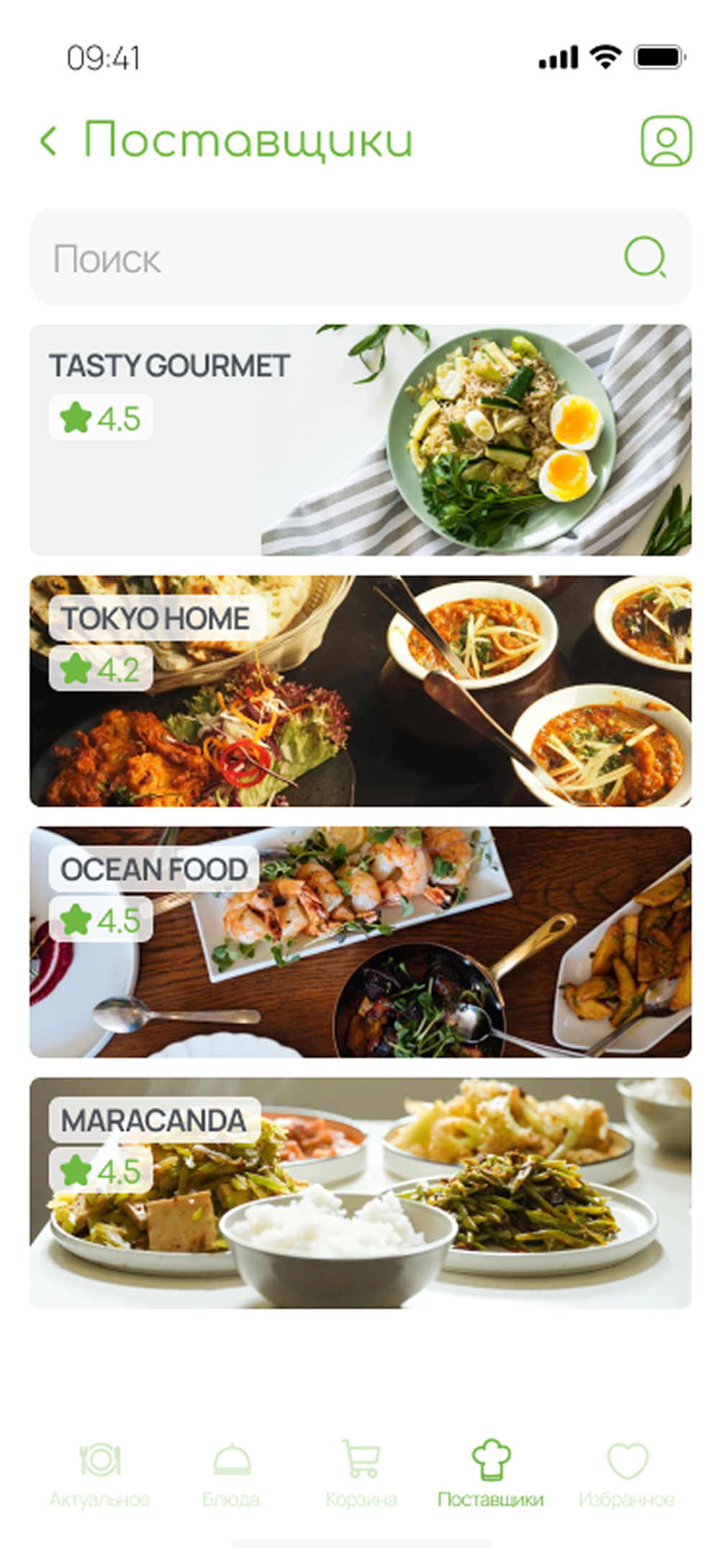Open the Tokyo Home supplier card
The height and width of the screenshot is (1568, 722).
(x=360, y=691)
